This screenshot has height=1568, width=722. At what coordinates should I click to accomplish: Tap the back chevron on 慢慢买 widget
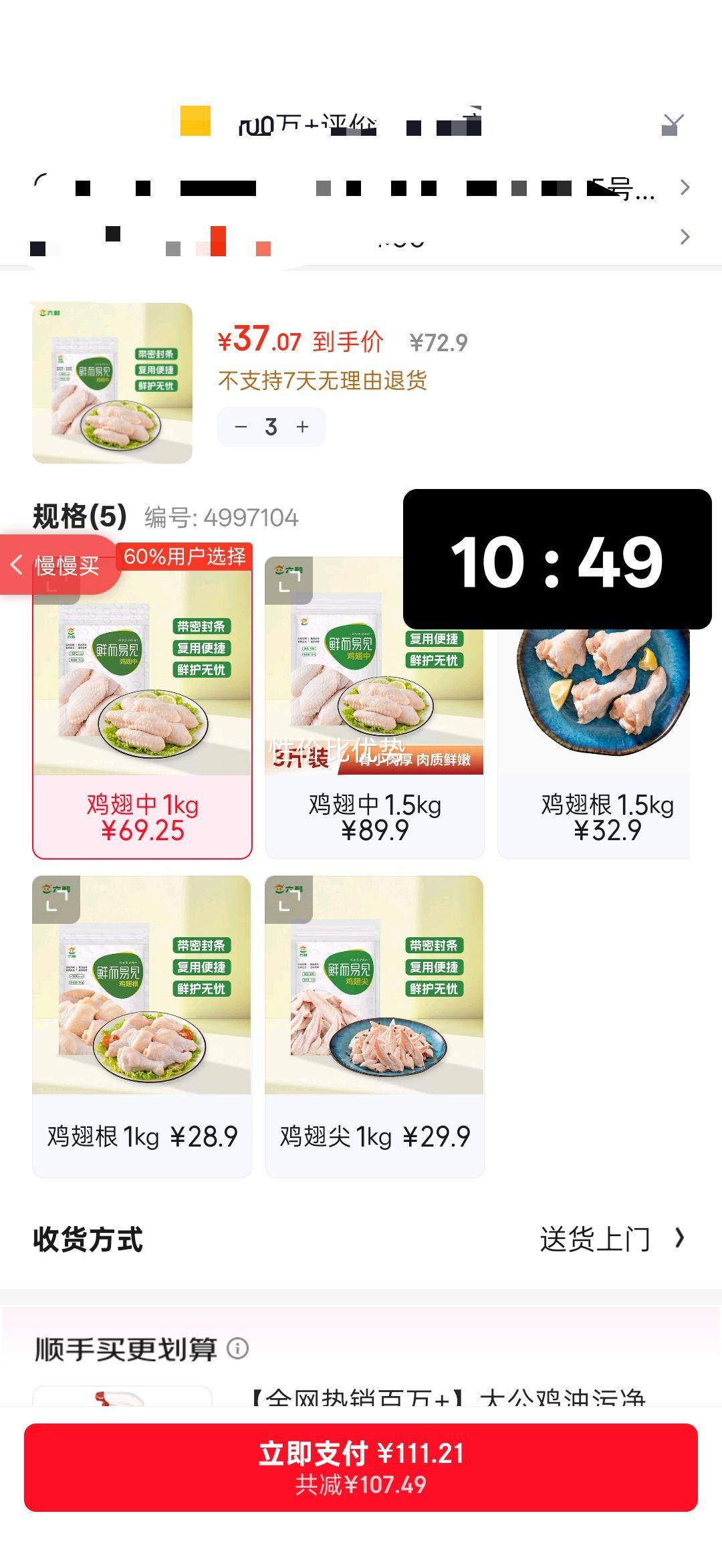click(17, 565)
